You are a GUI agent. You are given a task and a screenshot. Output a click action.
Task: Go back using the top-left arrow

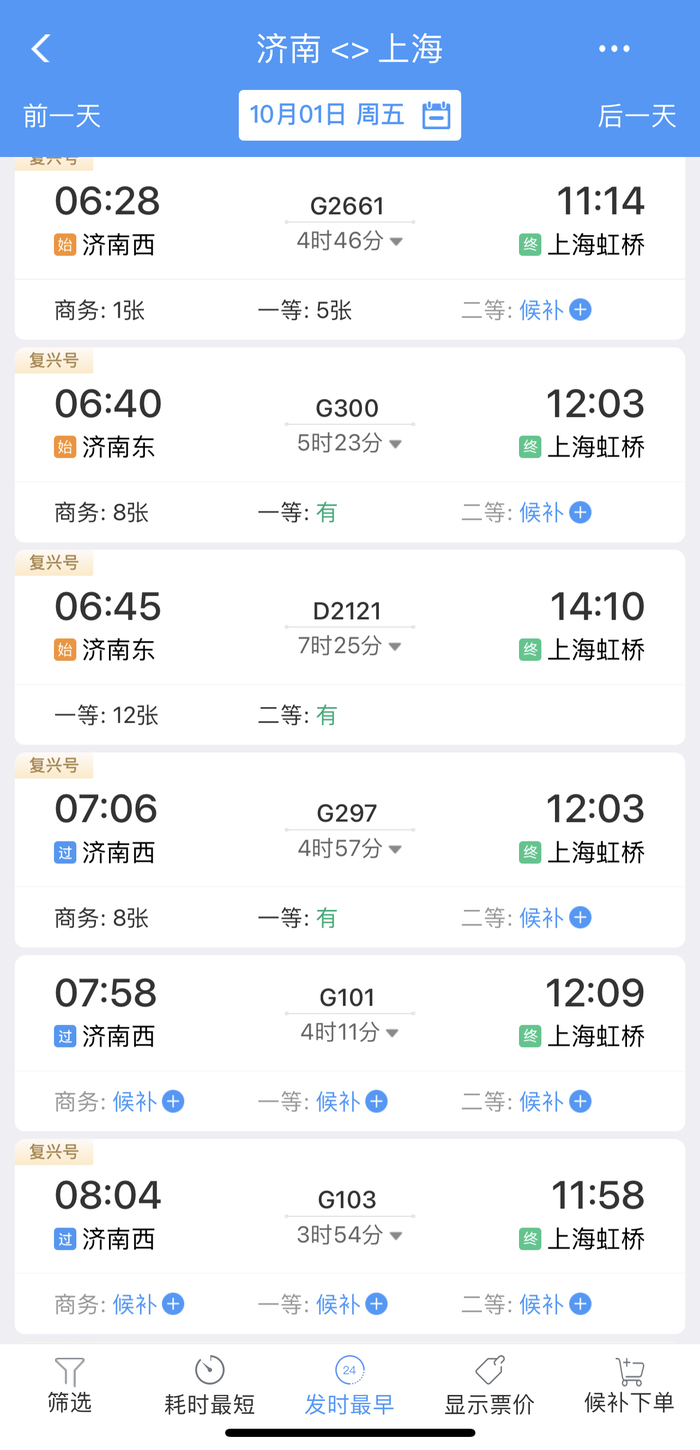(40, 48)
